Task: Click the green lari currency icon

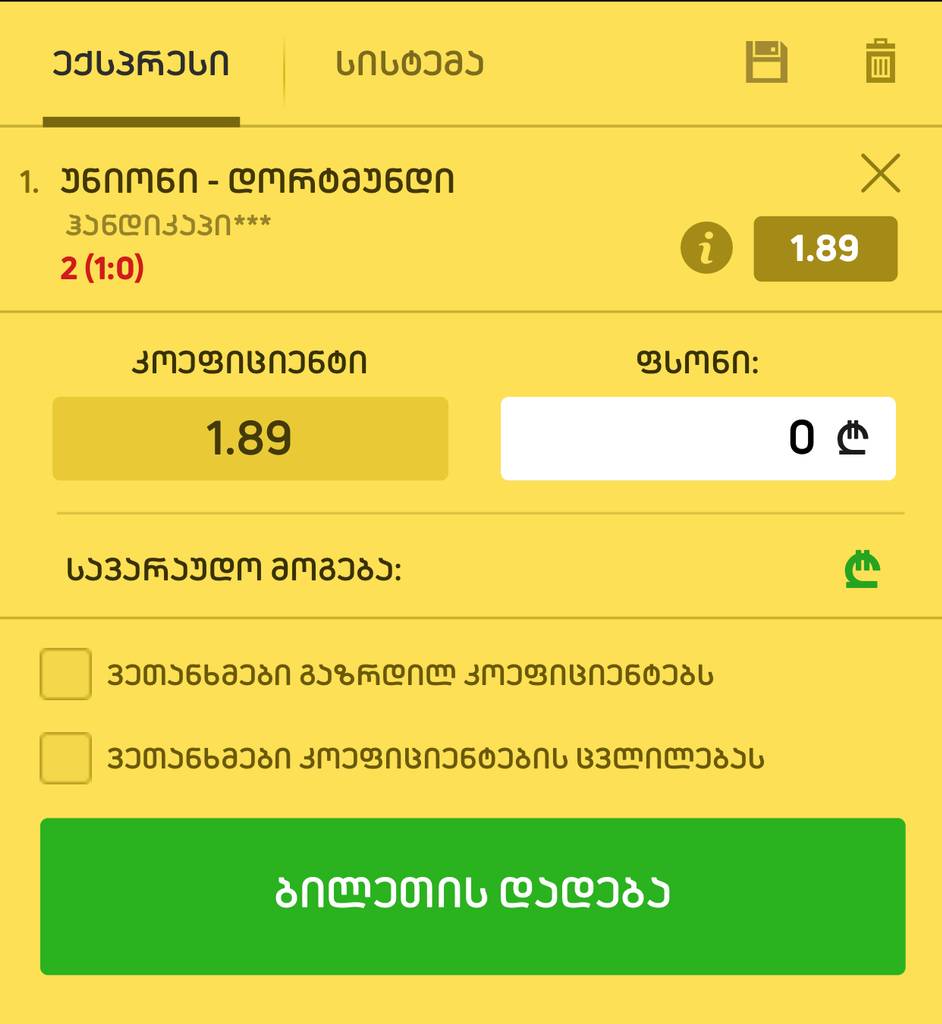Action: 862,566
